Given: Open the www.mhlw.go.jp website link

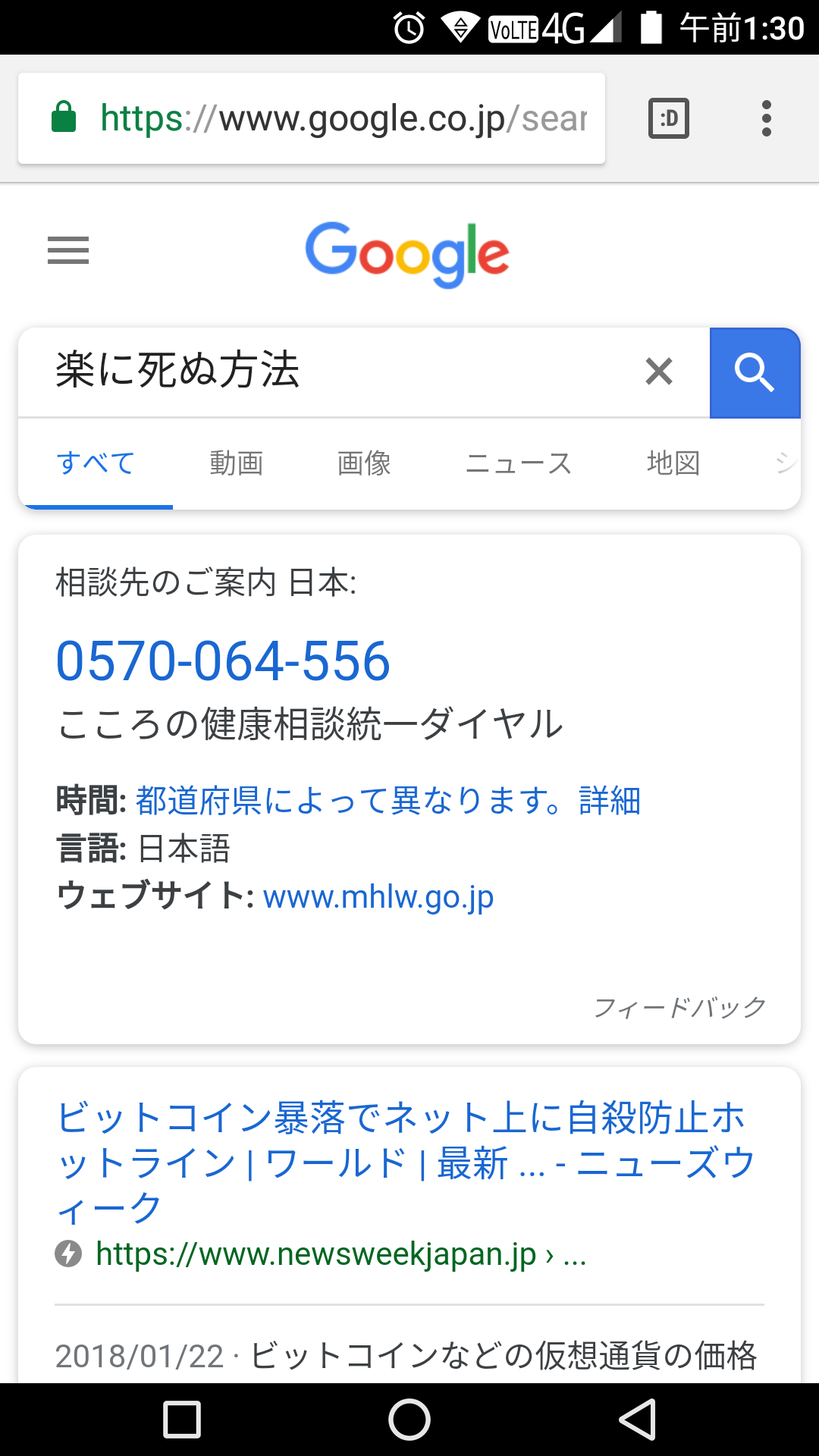Looking at the screenshot, I should pos(378,896).
